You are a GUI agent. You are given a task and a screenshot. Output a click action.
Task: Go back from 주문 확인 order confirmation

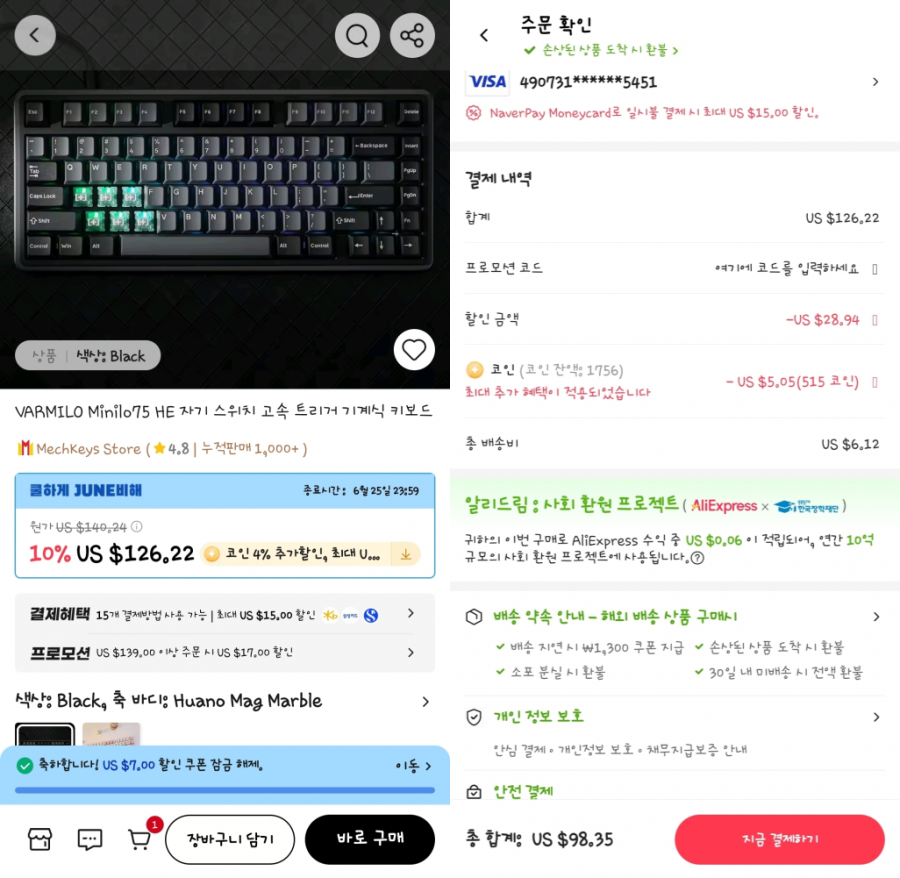[484, 35]
